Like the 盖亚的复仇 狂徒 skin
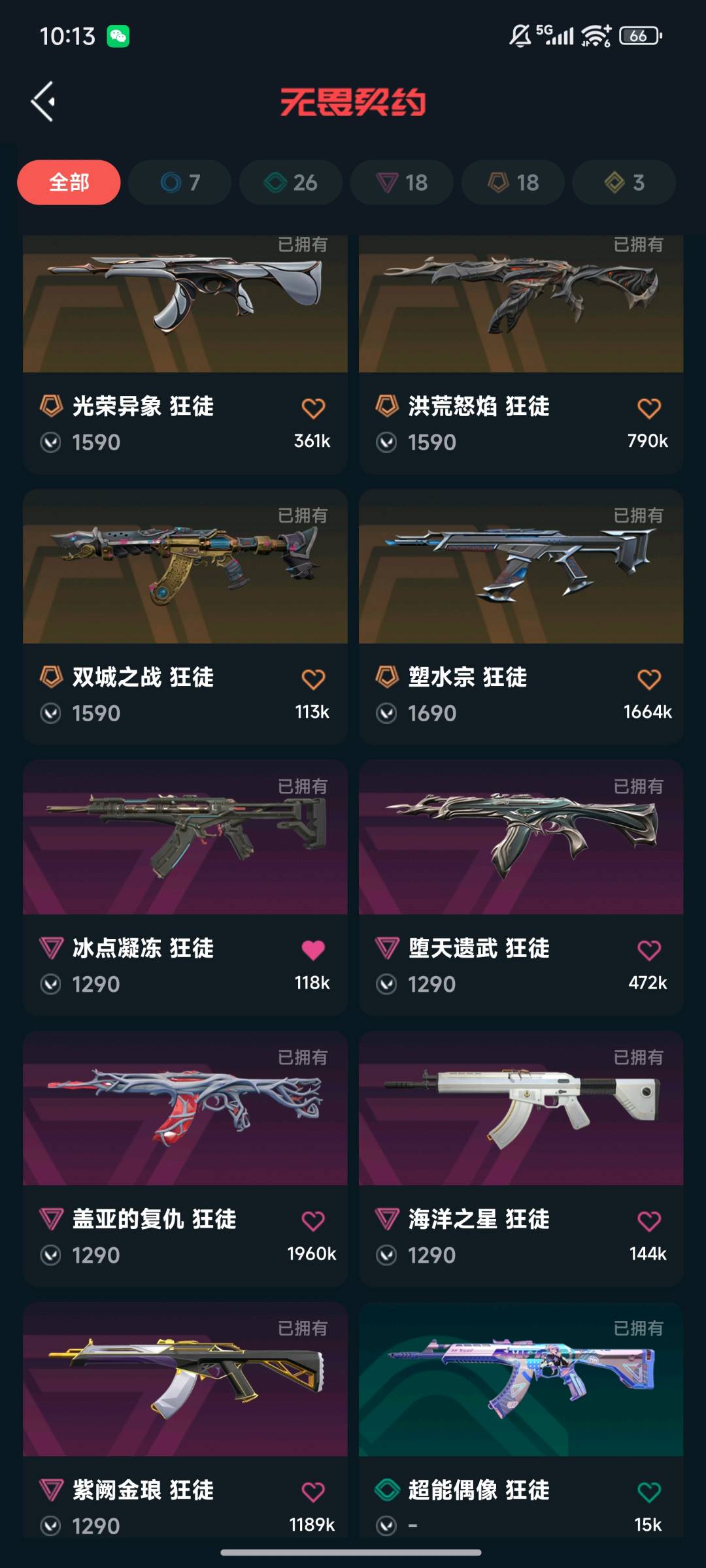706x1568 pixels. tap(313, 1221)
